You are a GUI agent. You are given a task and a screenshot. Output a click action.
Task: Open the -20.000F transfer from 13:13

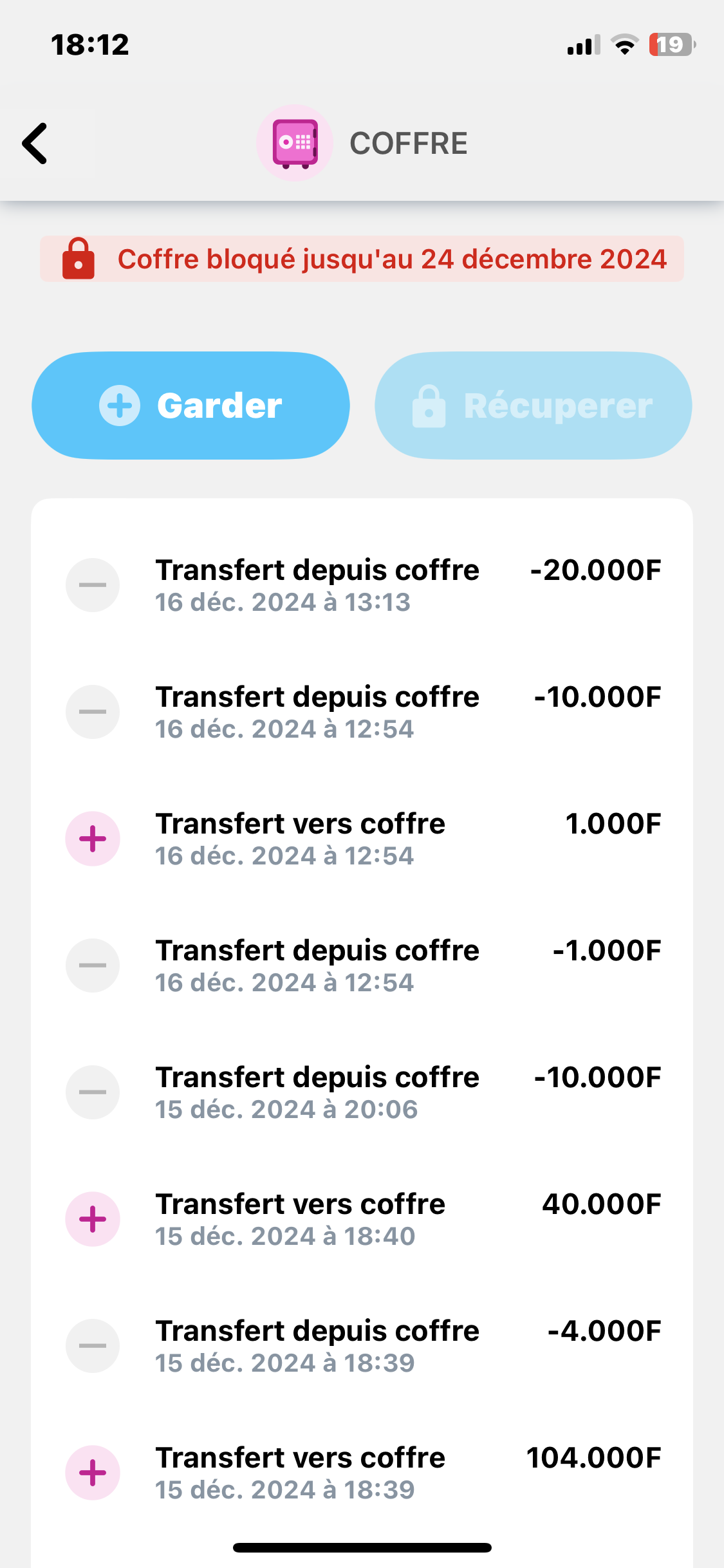tap(362, 585)
